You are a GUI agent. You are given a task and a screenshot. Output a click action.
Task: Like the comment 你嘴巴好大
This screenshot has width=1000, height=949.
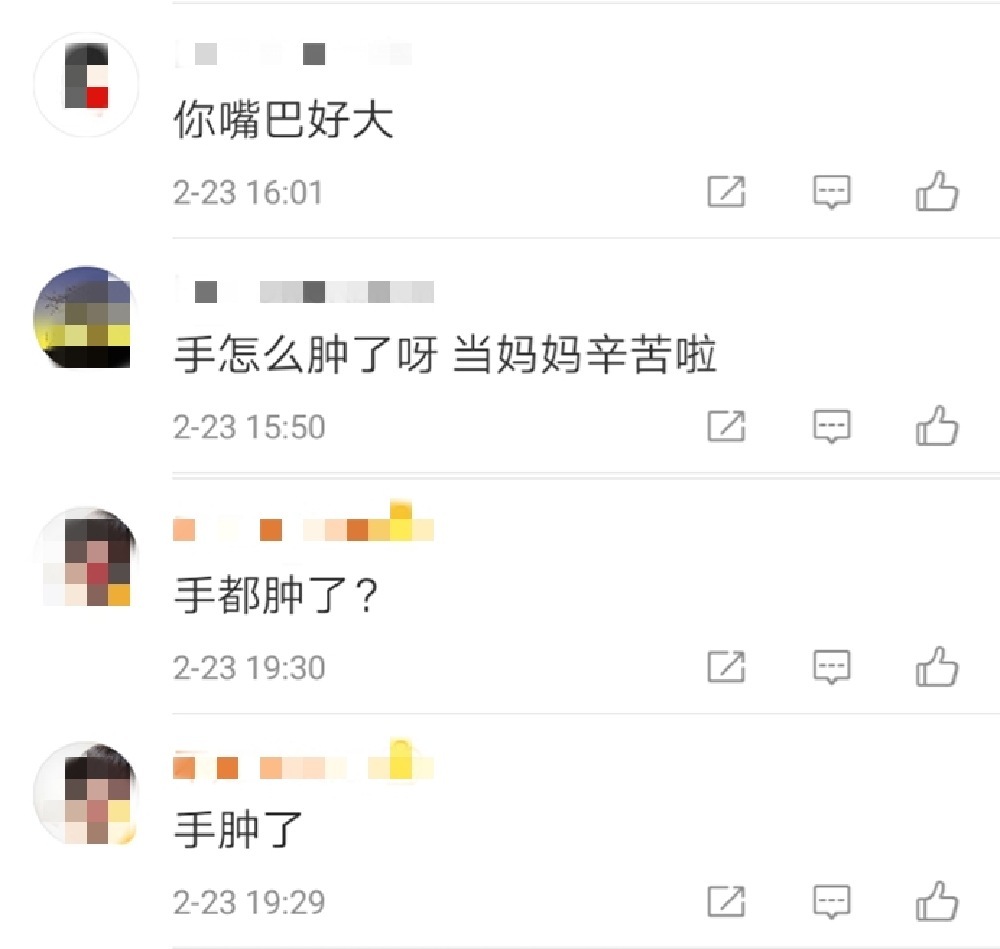click(937, 191)
